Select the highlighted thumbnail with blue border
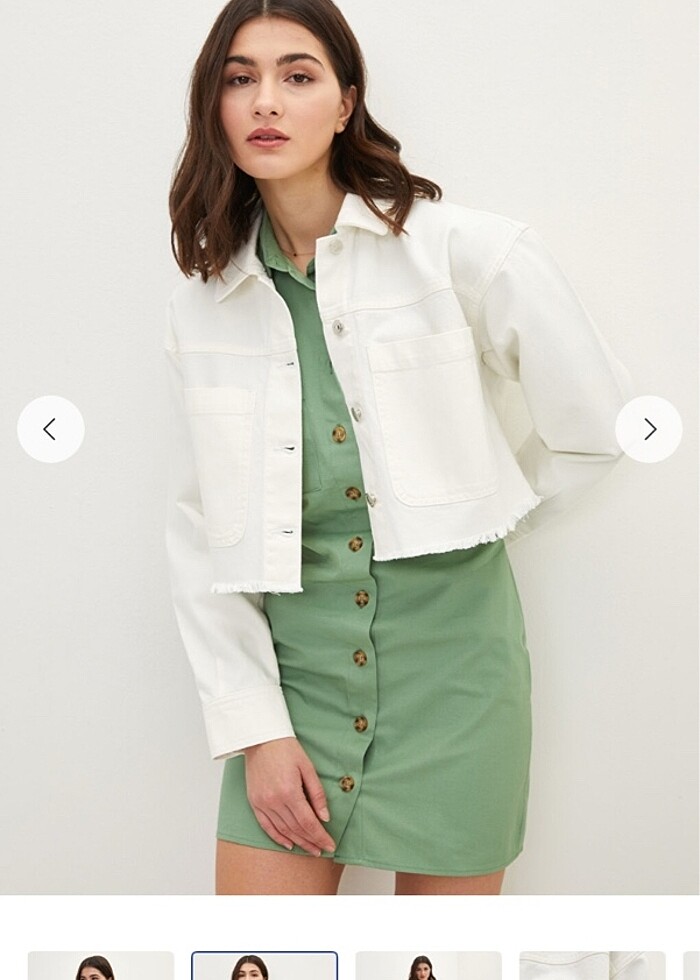Viewport: 700px width, 980px height. click(264, 966)
